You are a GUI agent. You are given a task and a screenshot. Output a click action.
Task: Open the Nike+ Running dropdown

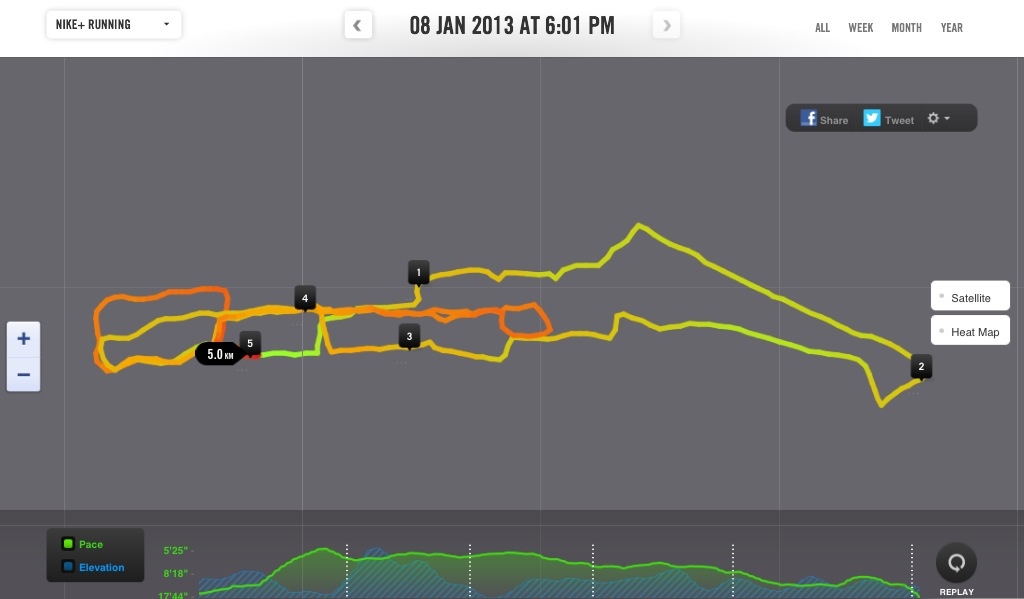coord(113,25)
